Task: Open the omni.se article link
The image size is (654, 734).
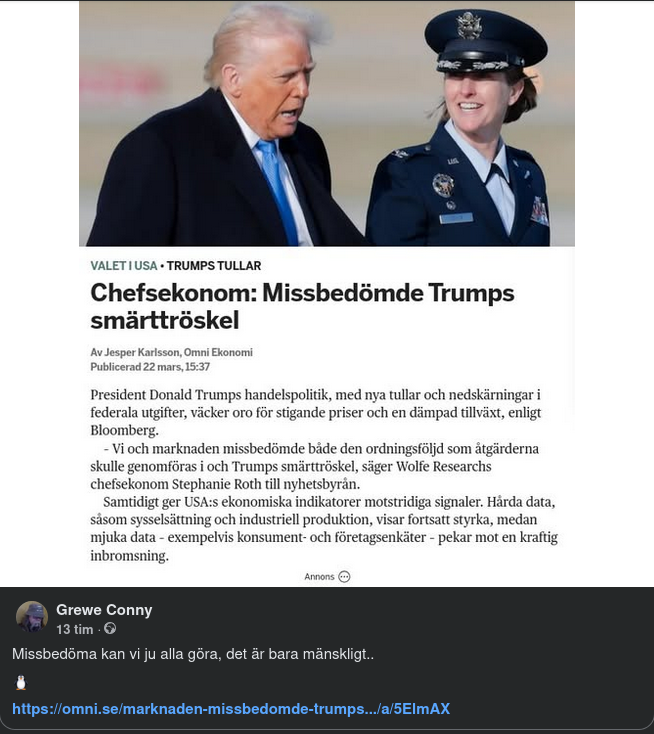Action: click(231, 709)
